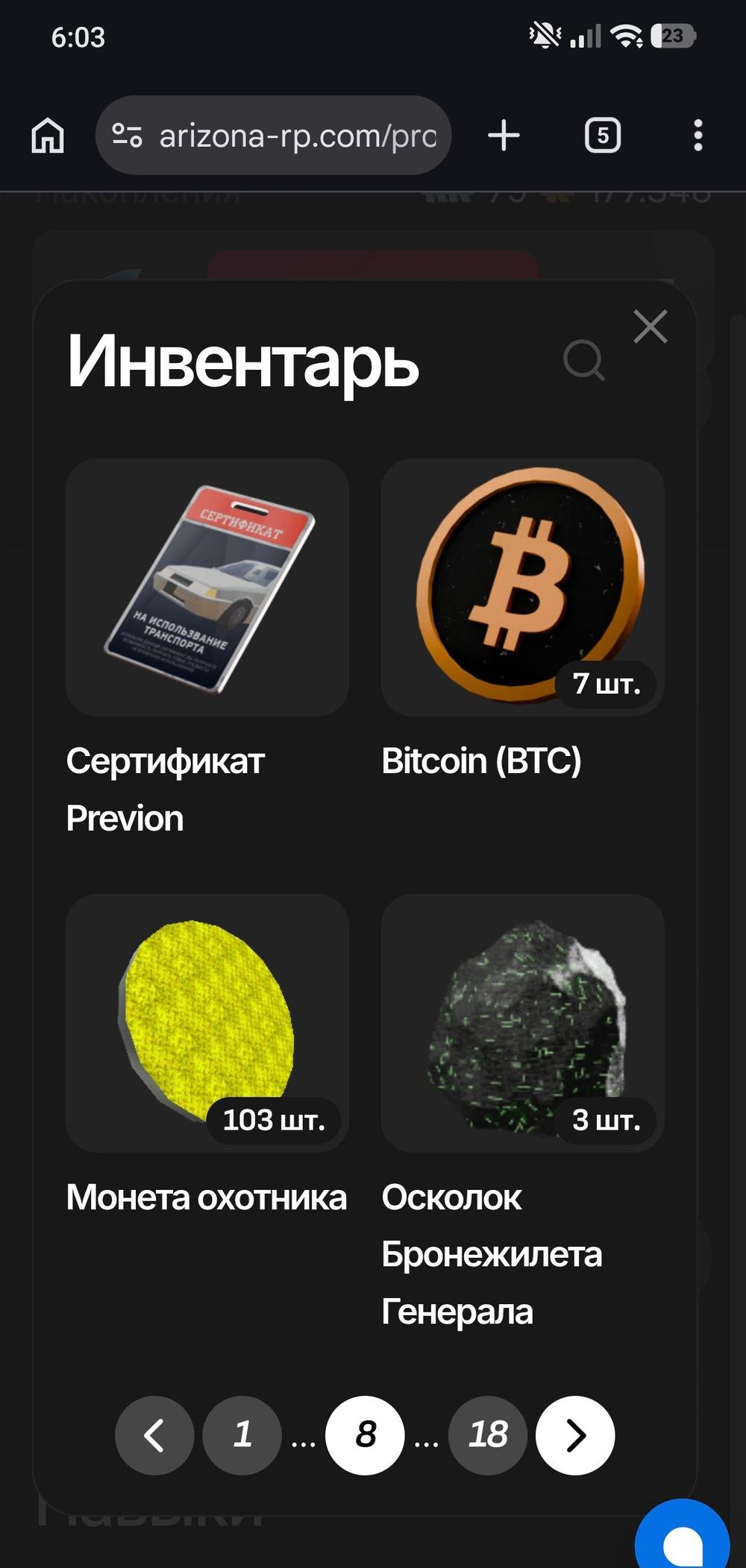View Осколок Бронежилета Генерала item

[522, 1023]
